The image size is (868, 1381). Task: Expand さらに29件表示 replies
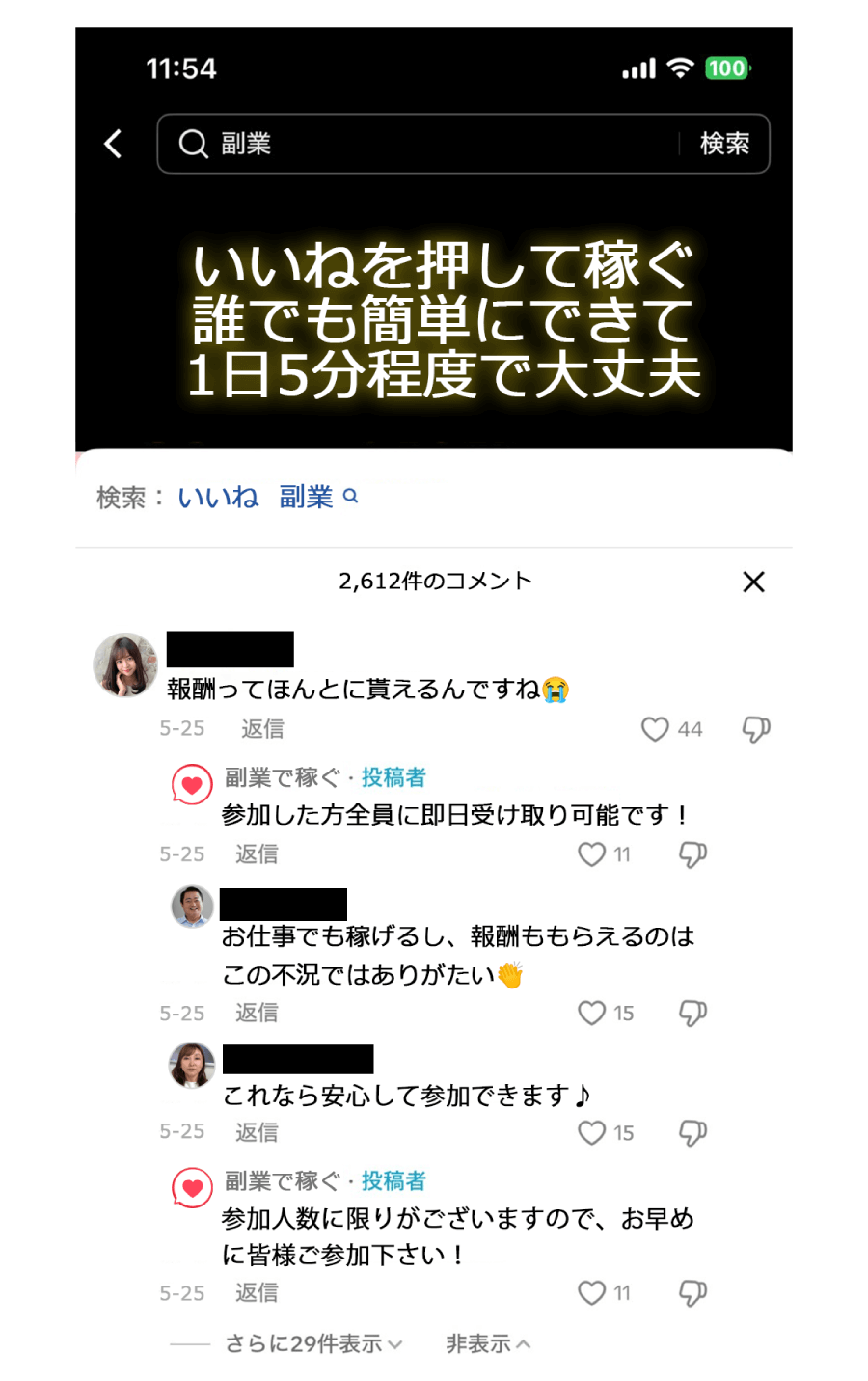[312, 1343]
